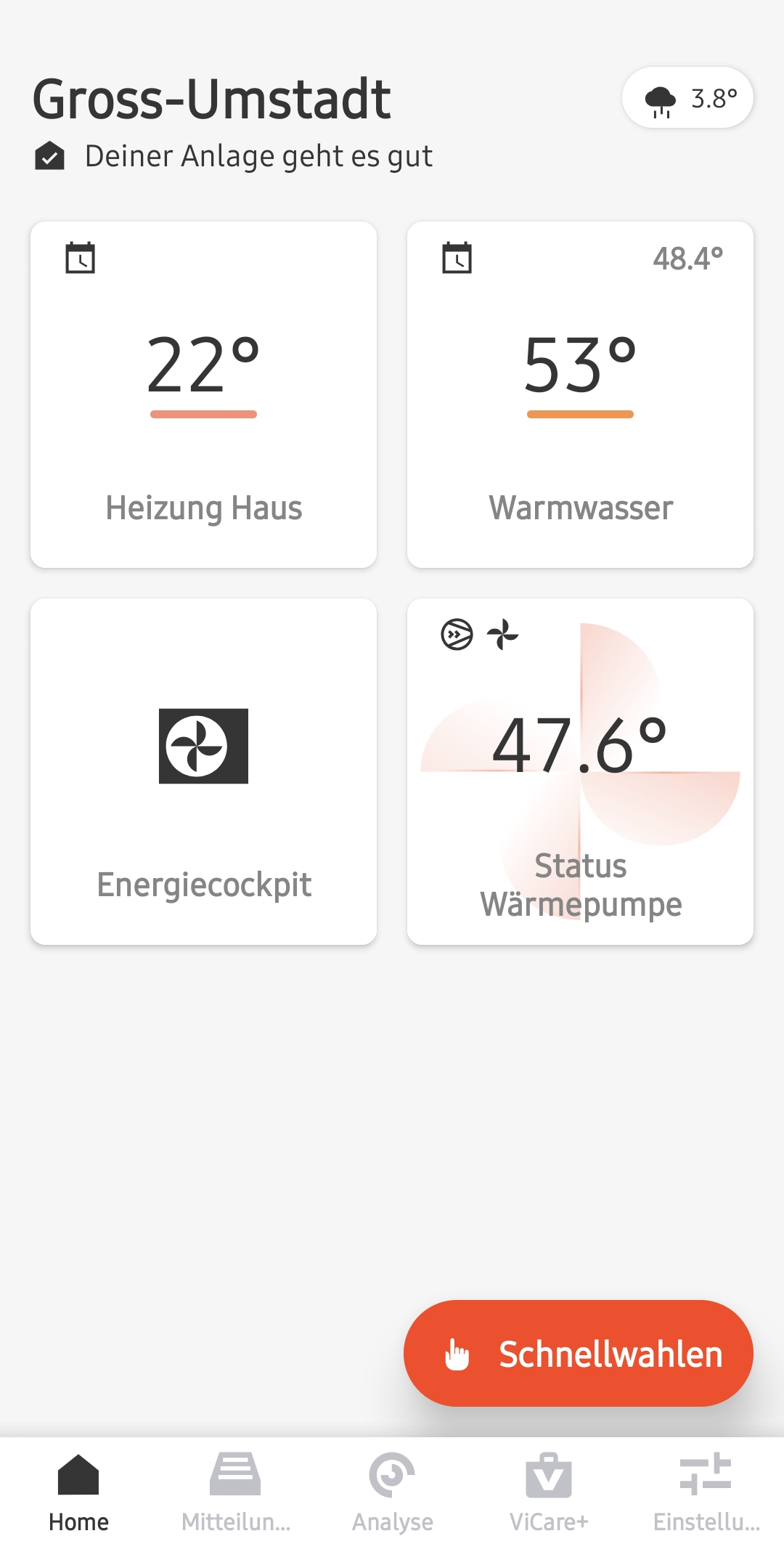Go to the Einstellungen tab
Screen dimensions: 784x1544
(x=706, y=1490)
